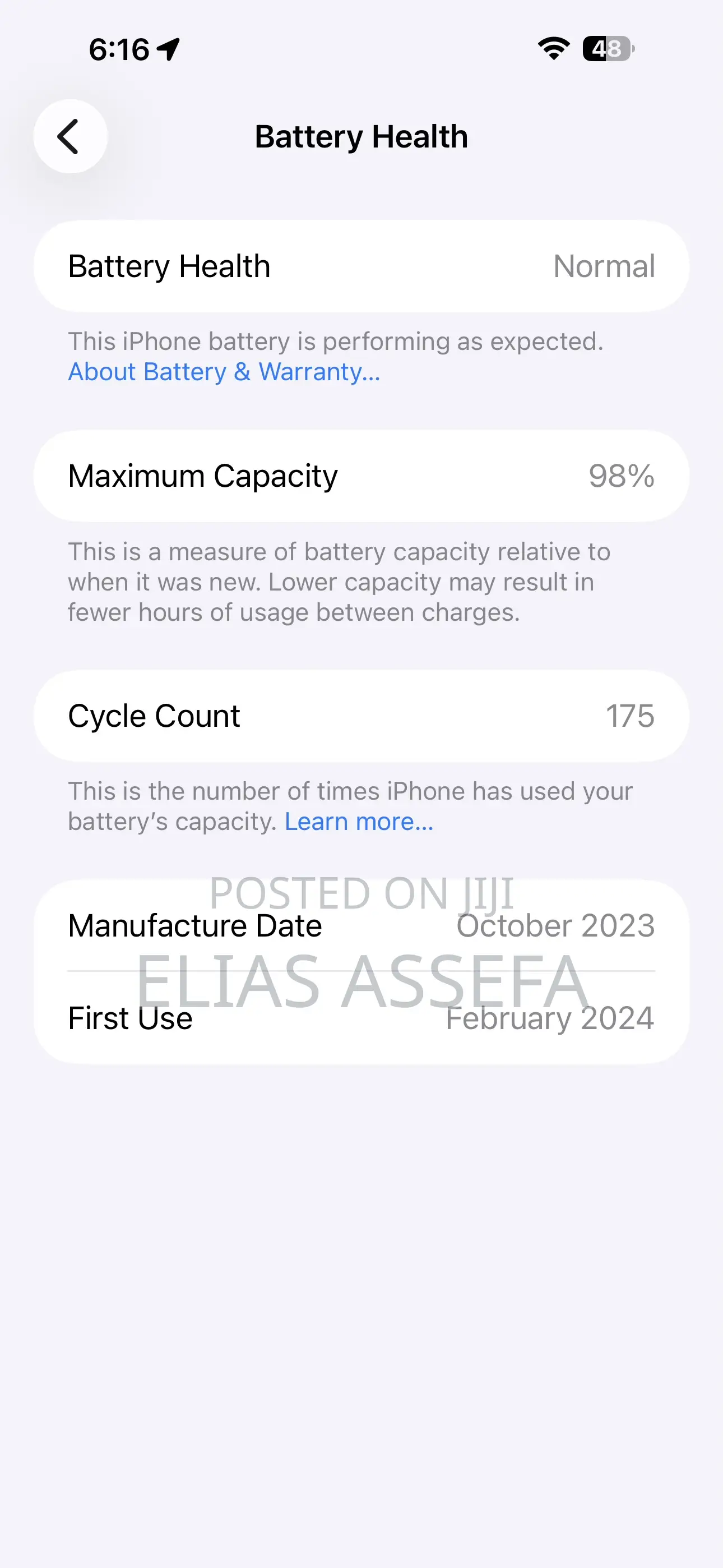The width and height of the screenshot is (723, 1568).
Task: Tap the ELIAS ASSEFA watermark text
Action: (x=361, y=979)
